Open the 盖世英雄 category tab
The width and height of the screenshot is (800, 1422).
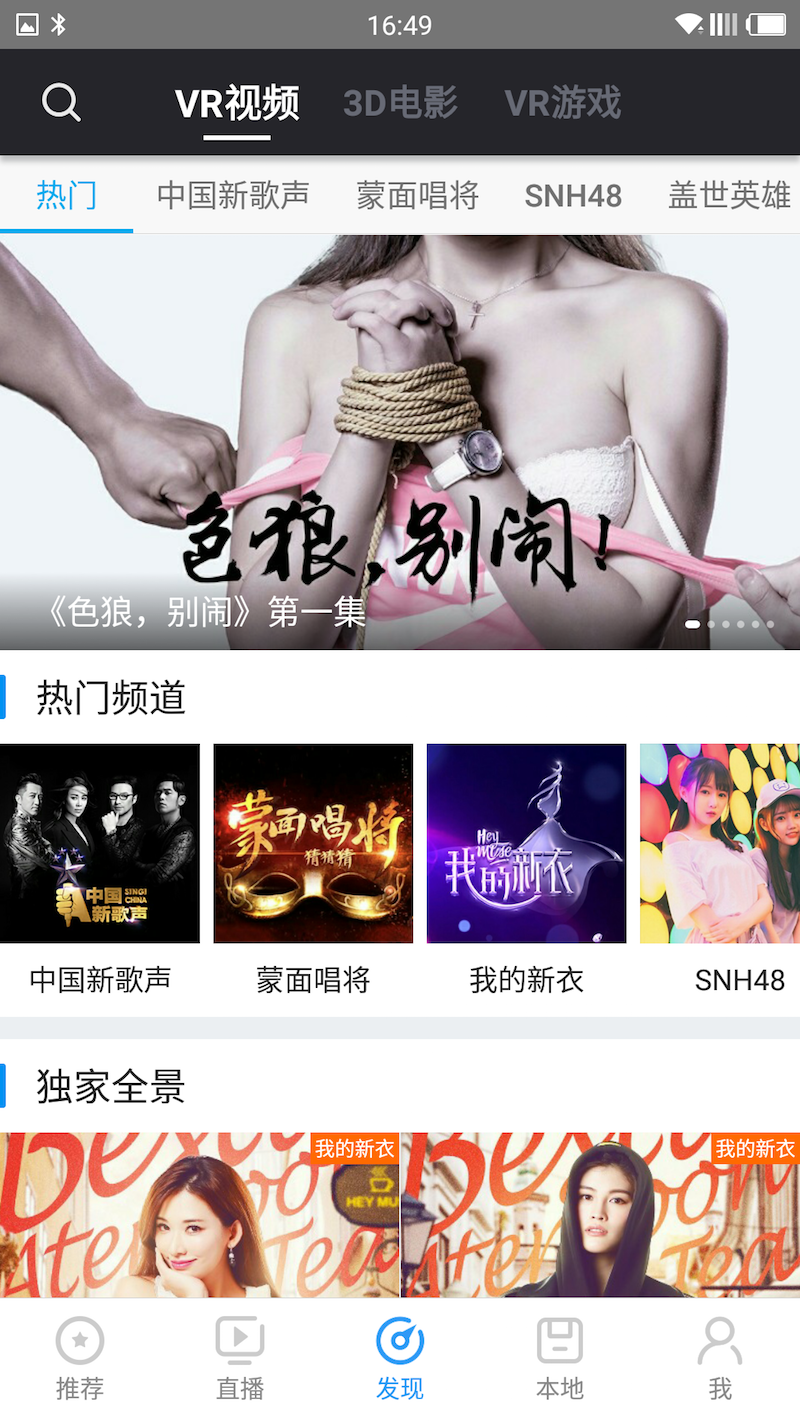(729, 195)
